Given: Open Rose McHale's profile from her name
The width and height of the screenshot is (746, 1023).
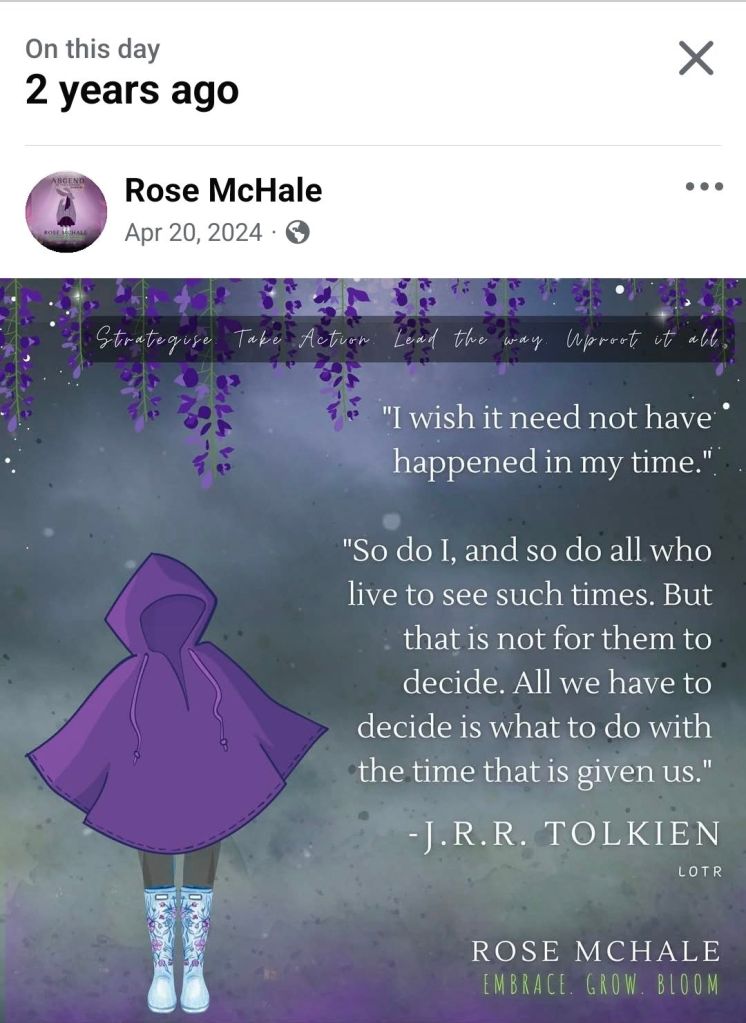Looking at the screenshot, I should pos(223,190).
